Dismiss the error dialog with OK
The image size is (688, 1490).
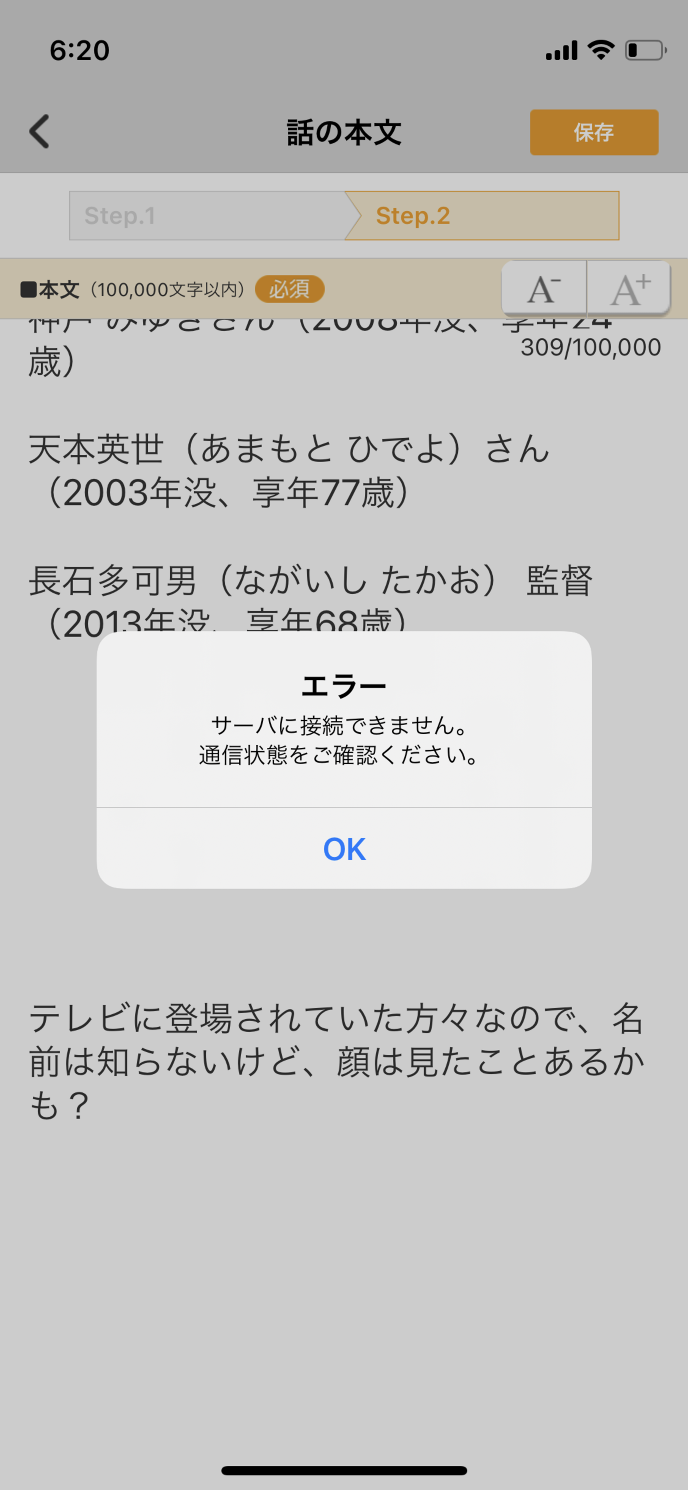click(344, 849)
